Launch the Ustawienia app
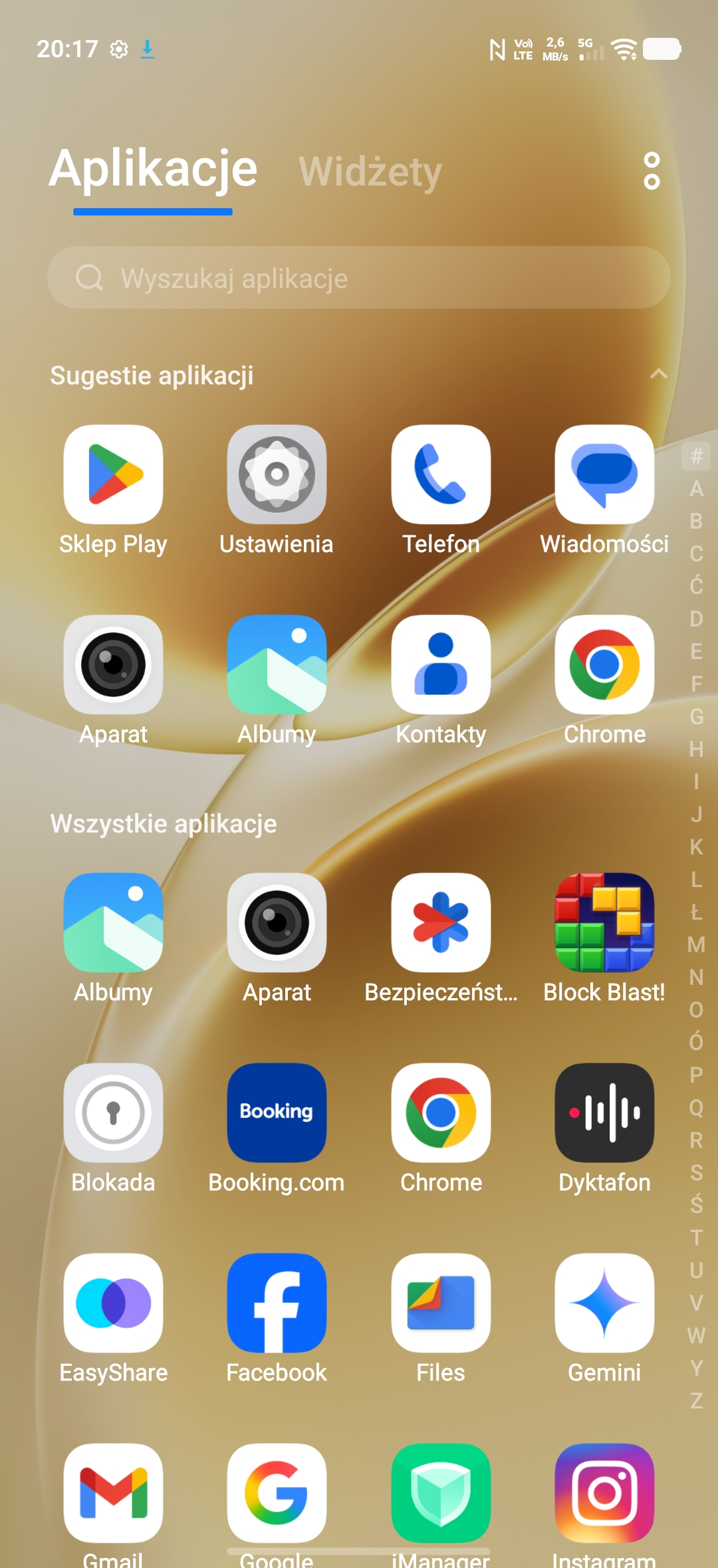This screenshot has height=1568, width=718. [277, 475]
